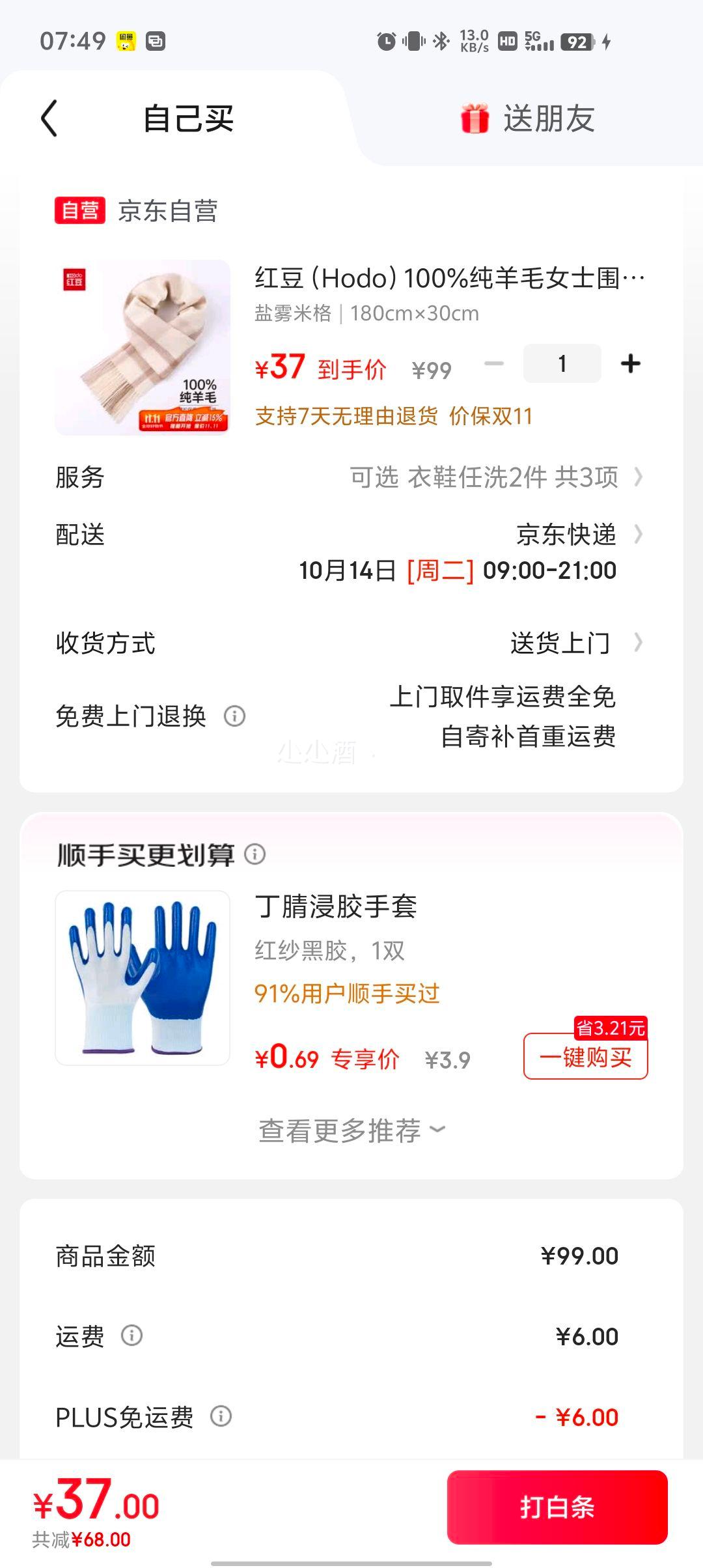This screenshot has width=703, height=1568.
Task: Open the PLUS免运费 info icon
Action: (x=221, y=1416)
